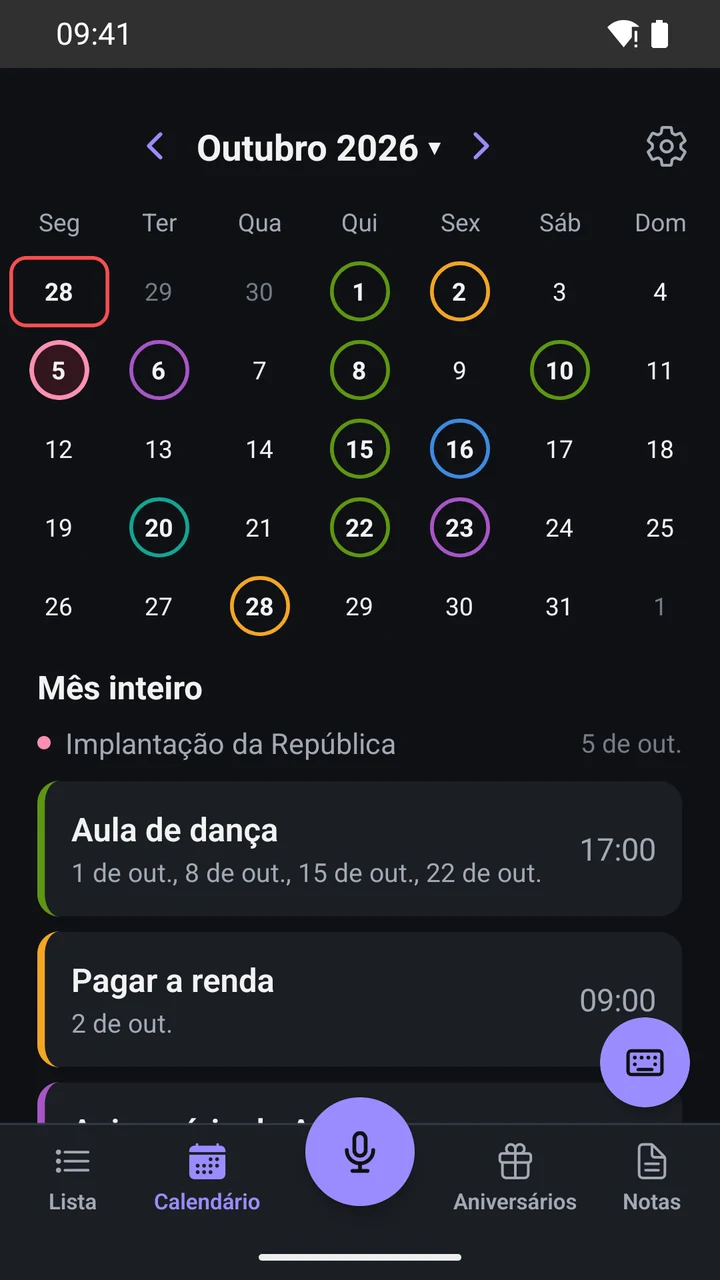
Task: Tap the Calendário tab
Action: [x=207, y=1178]
